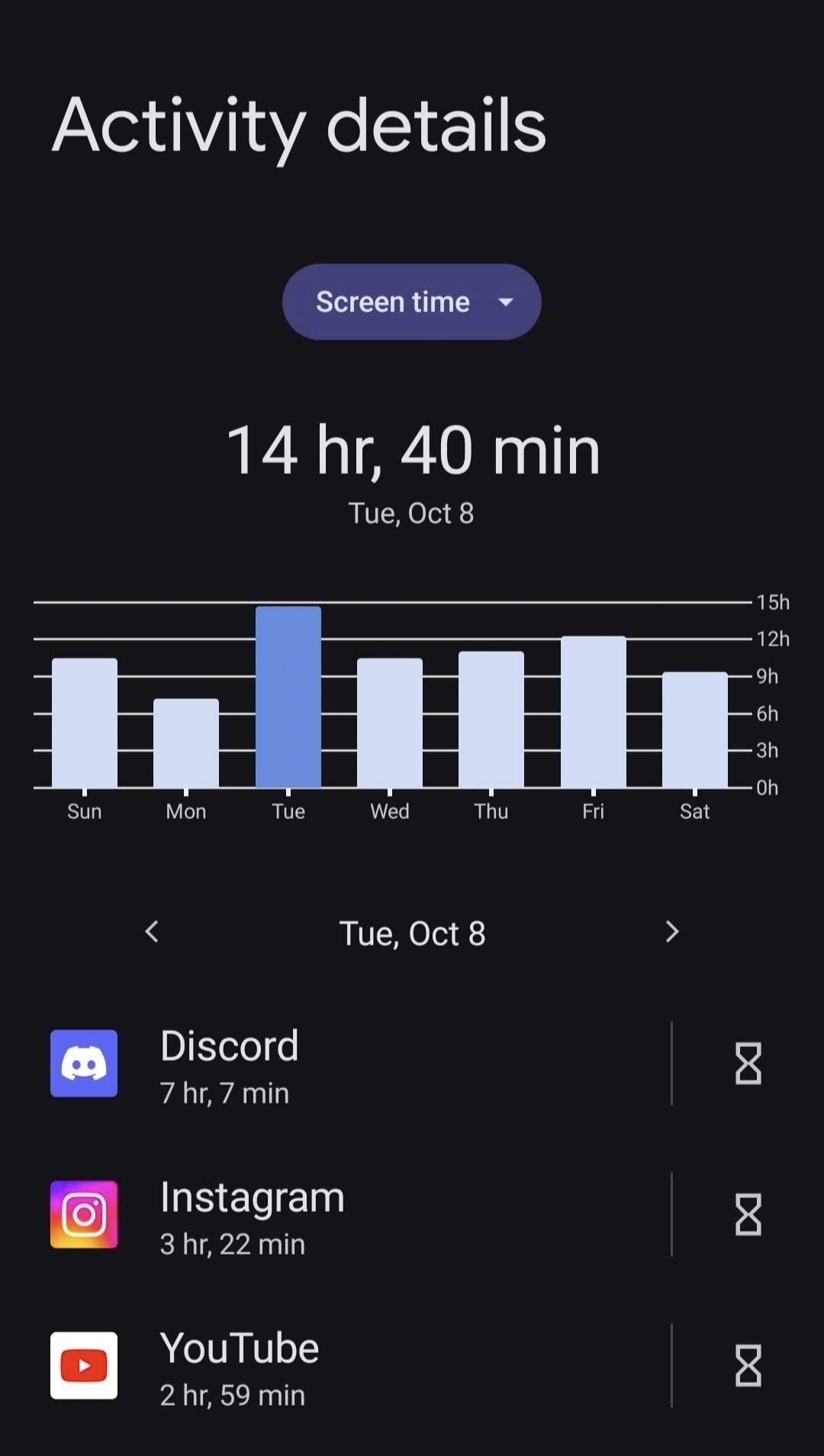Select the Mon bar in the chart
Screen dimensions: 824x1456
click(186, 743)
